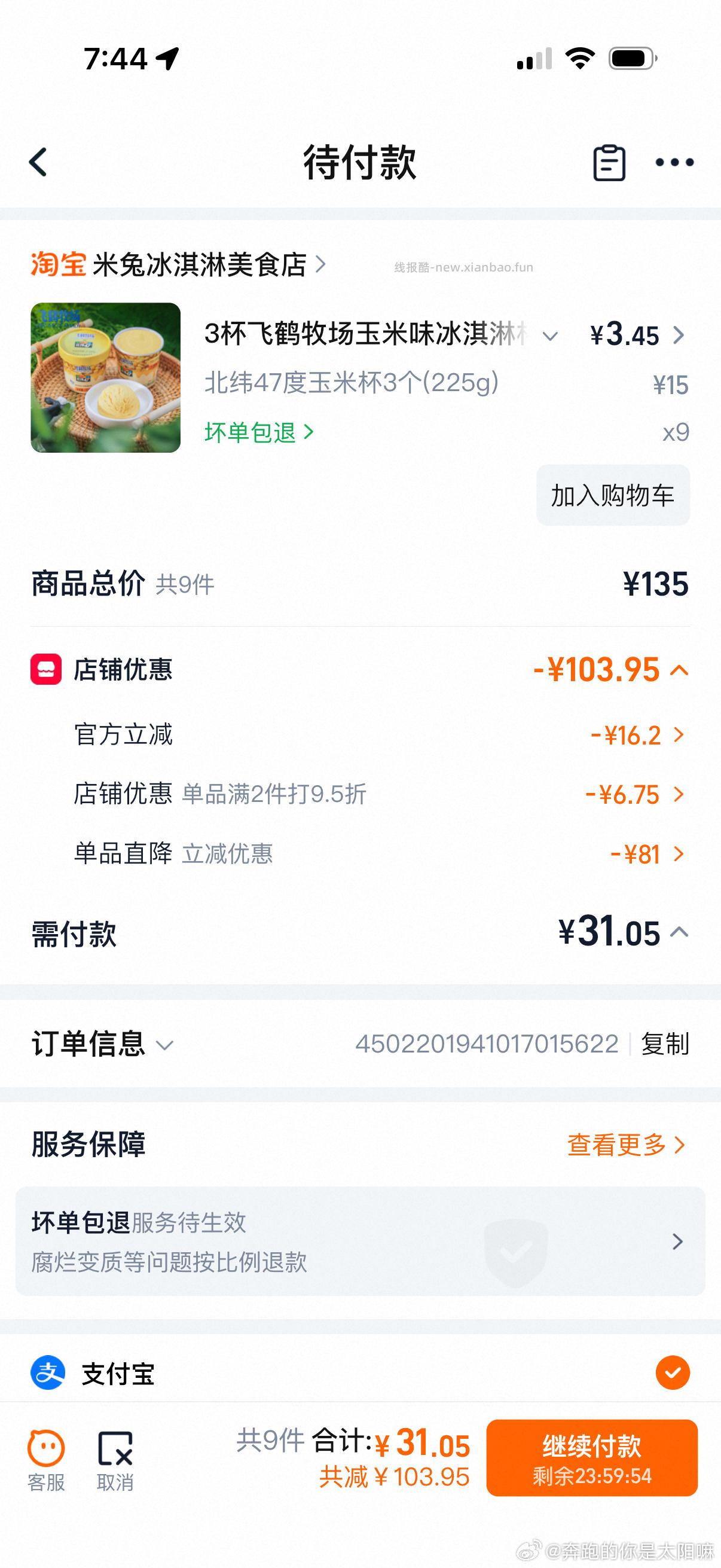Open the 店铺优惠 red coupon icon

click(45, 670)
